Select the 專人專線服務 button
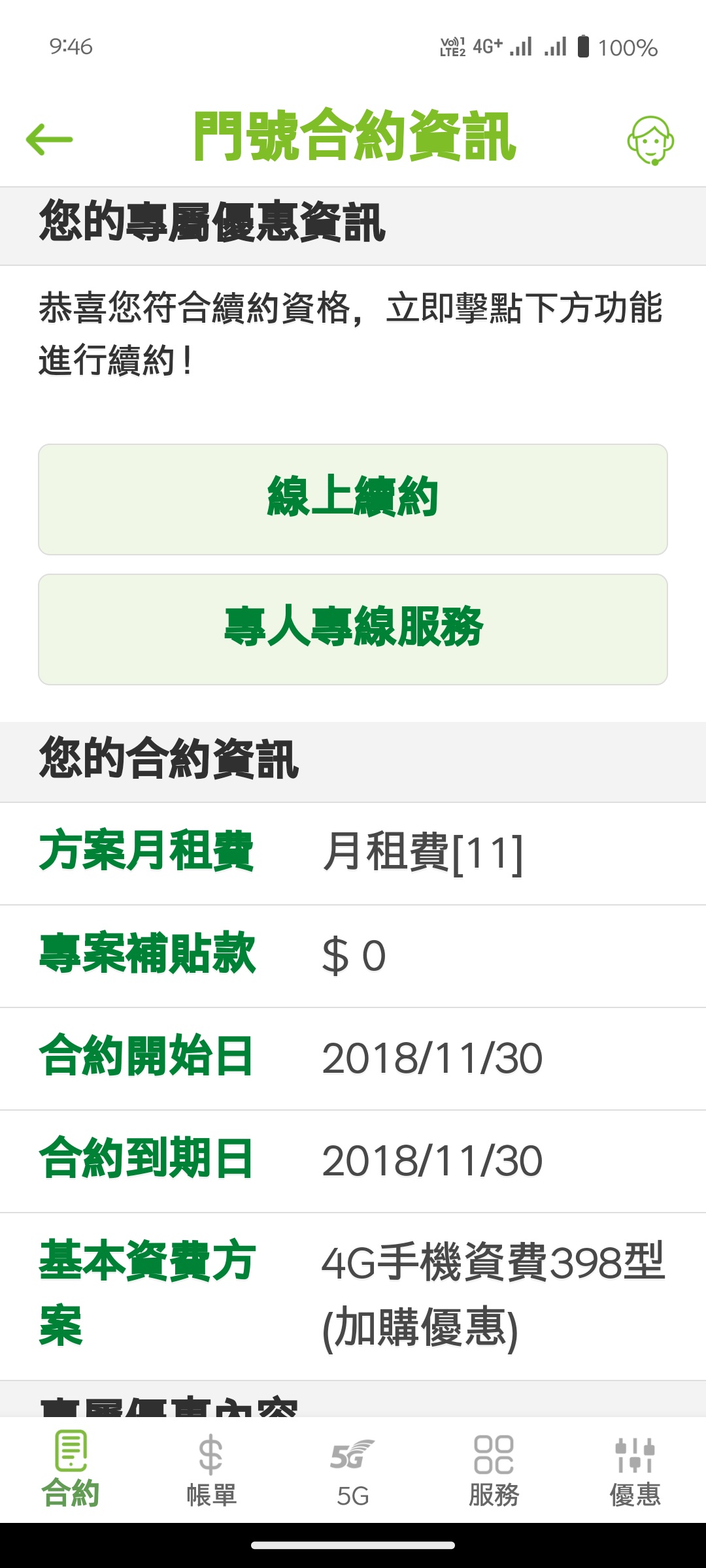The height and width of the screenshot is (1568, 706). tap(353, 629)
